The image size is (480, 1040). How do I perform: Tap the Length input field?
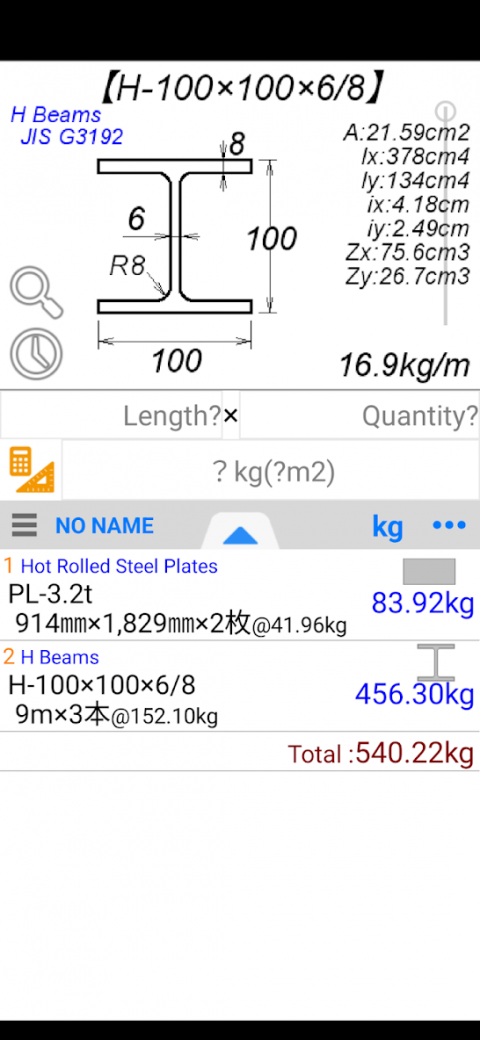click(111, 415)
